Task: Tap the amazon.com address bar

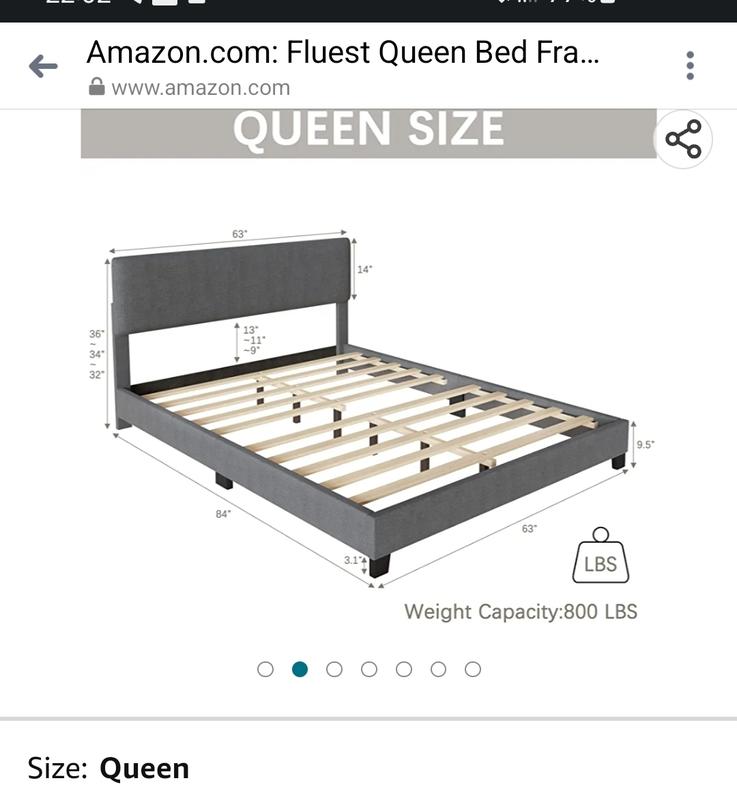Action: tap(340, 67)
